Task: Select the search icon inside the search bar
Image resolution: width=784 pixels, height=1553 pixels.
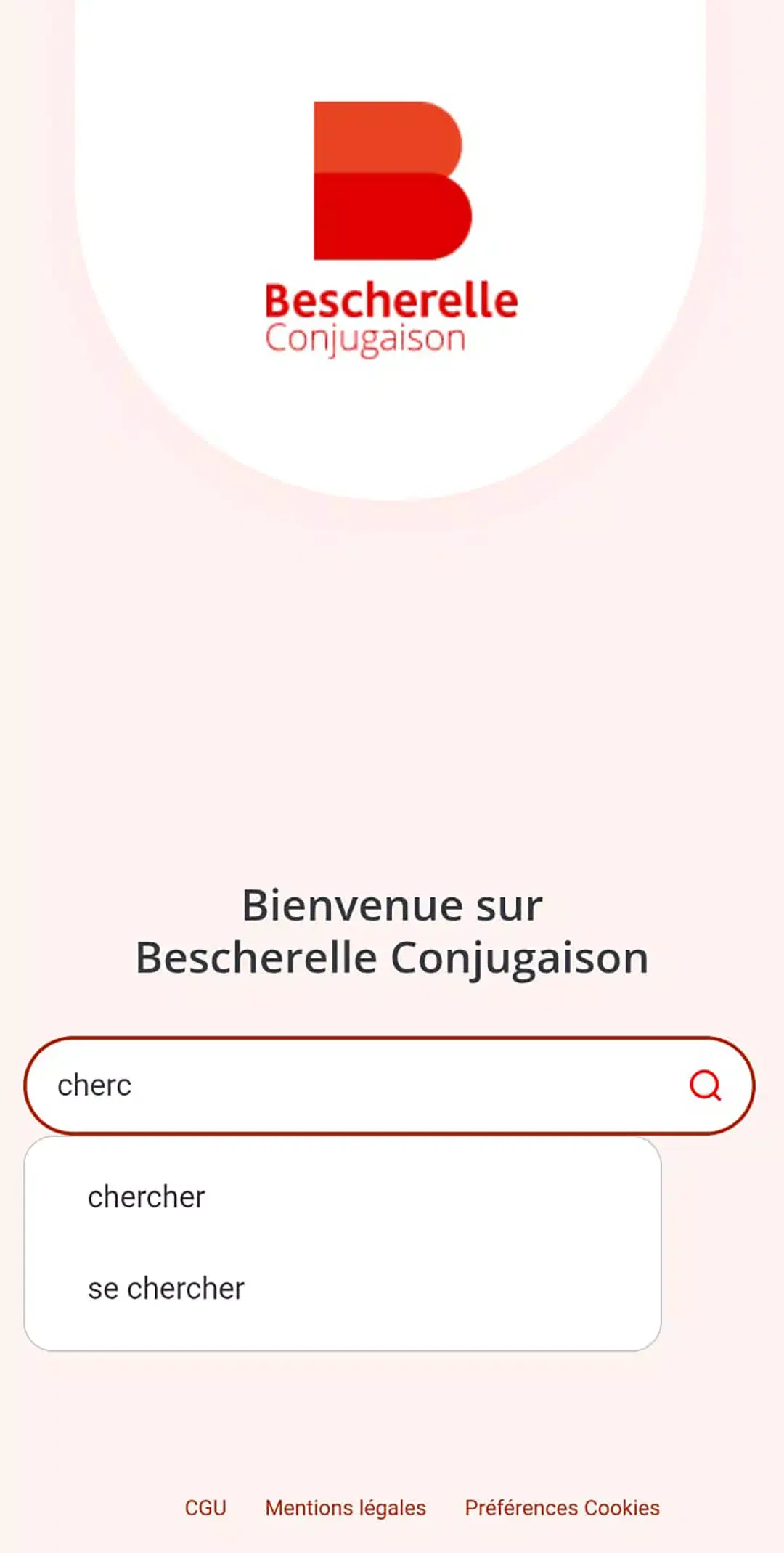Action: 705,1085
